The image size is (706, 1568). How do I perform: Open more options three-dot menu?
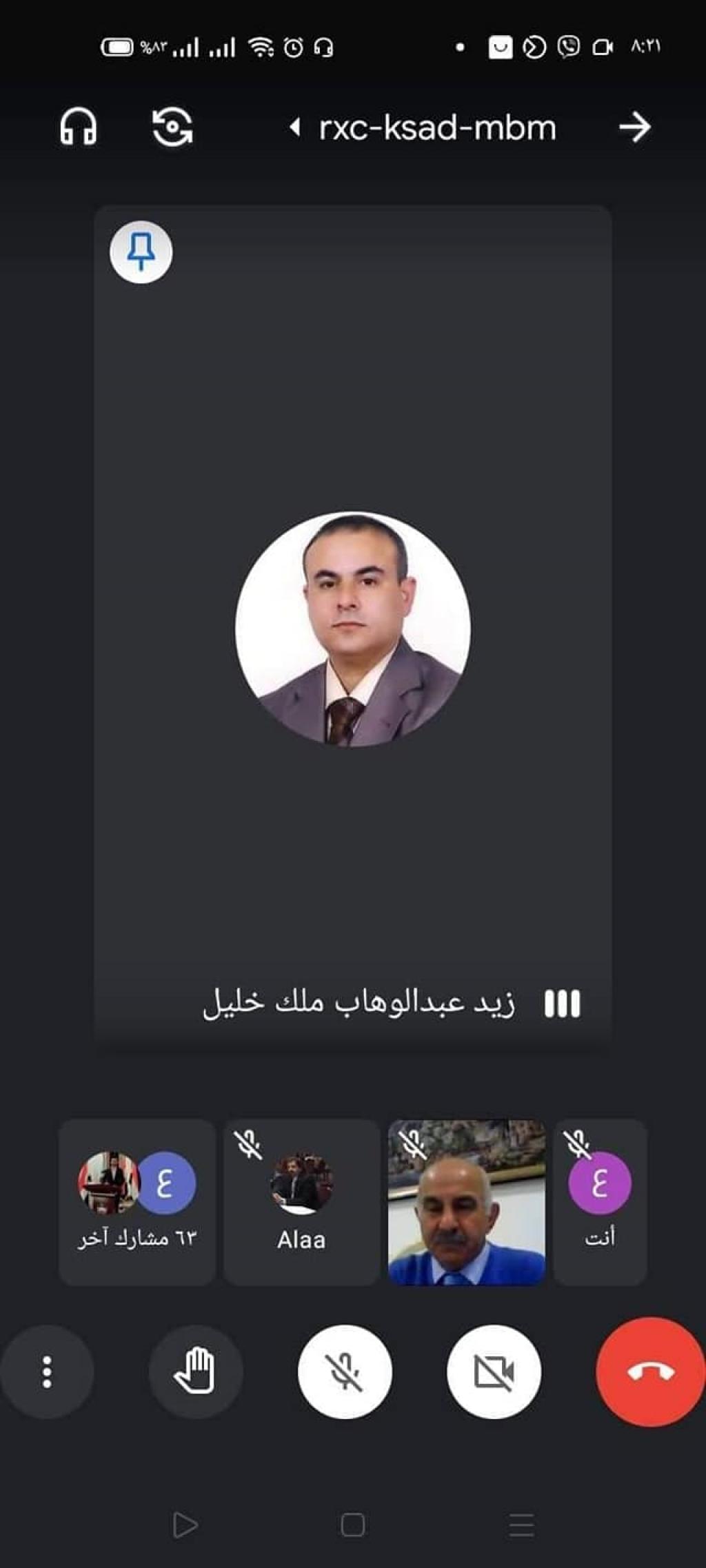click(x=47, y=1372)
